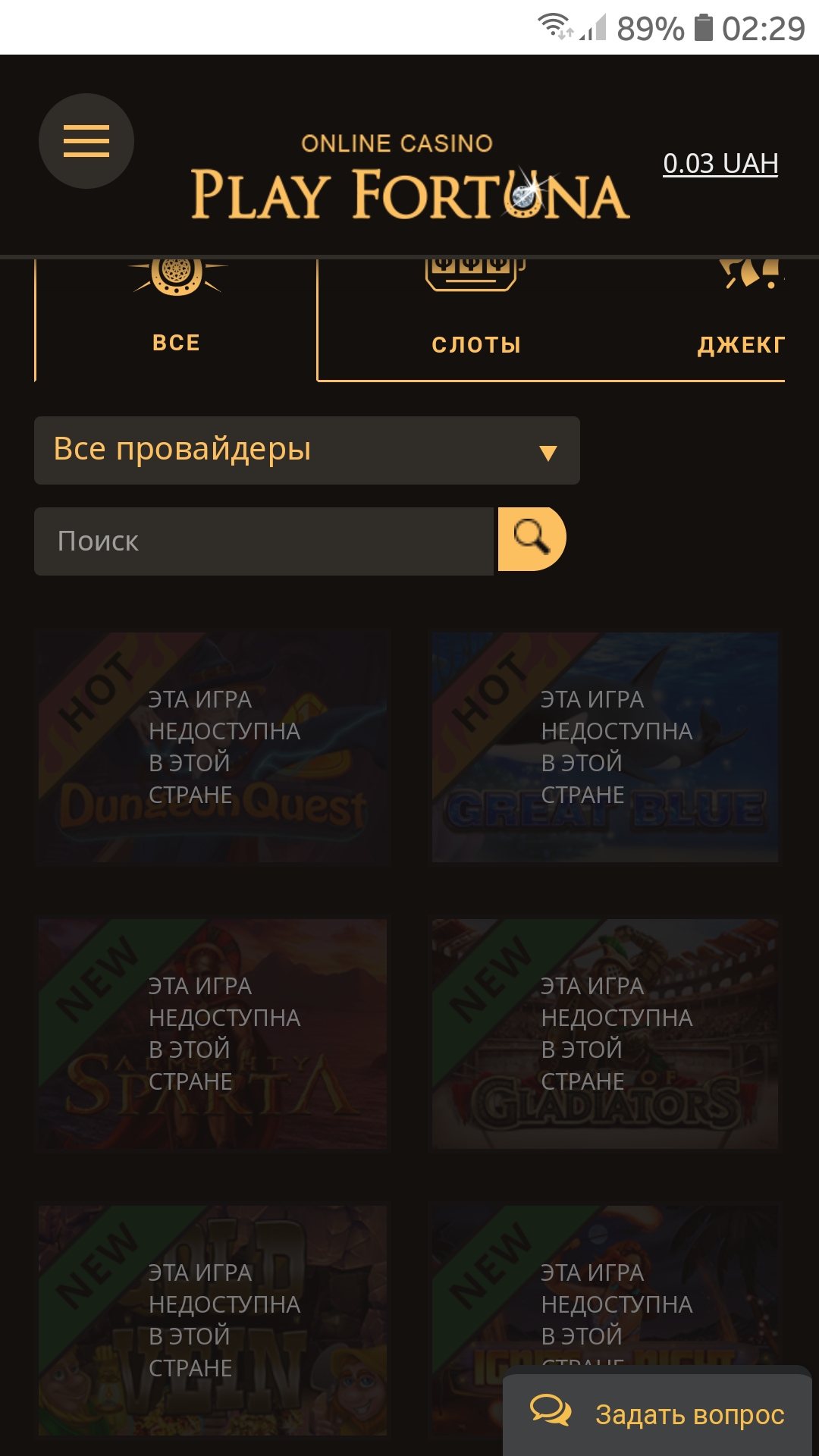
Task: Open the Gold Vein game tile
Action: pyautogui.click(x=213, y=1319)
